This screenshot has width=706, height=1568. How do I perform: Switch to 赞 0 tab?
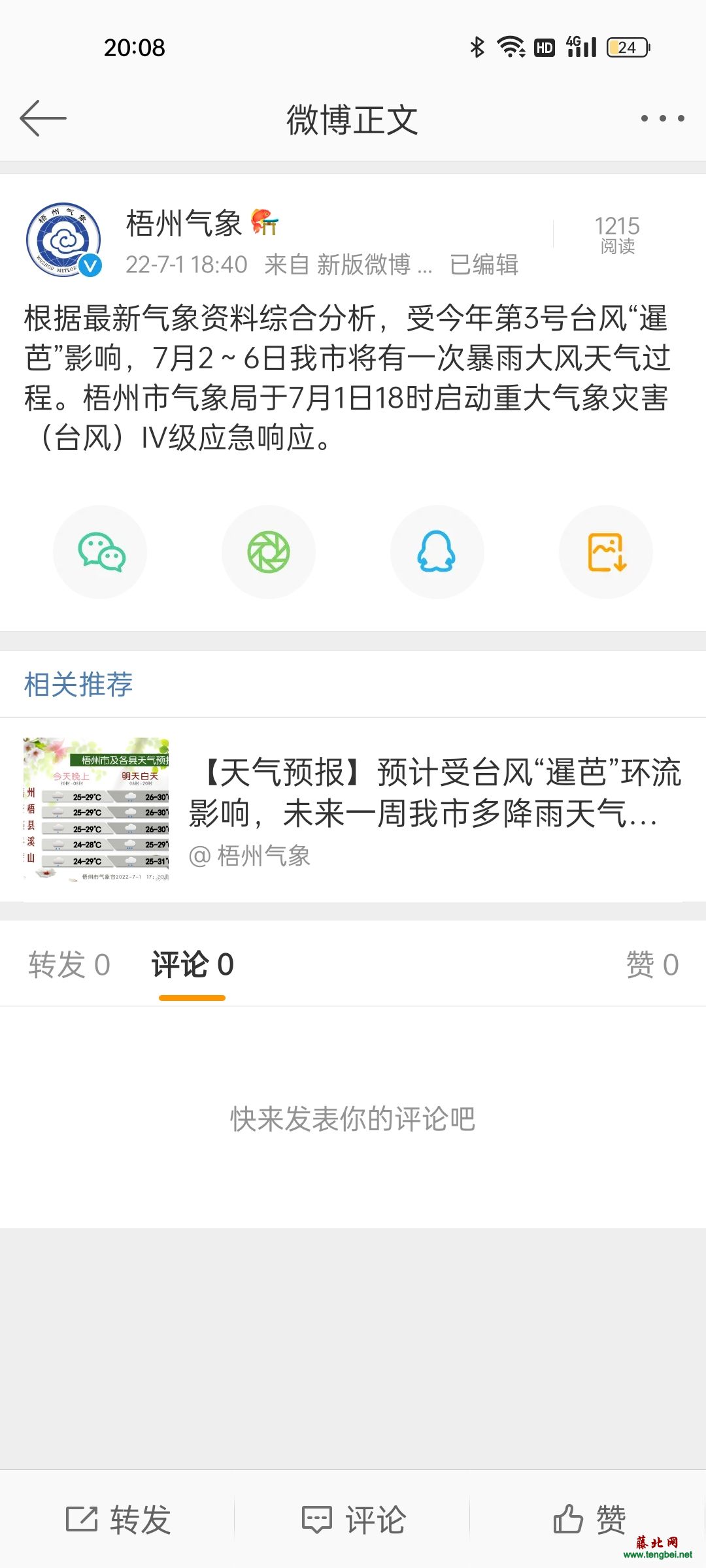(x=652, y=964)
